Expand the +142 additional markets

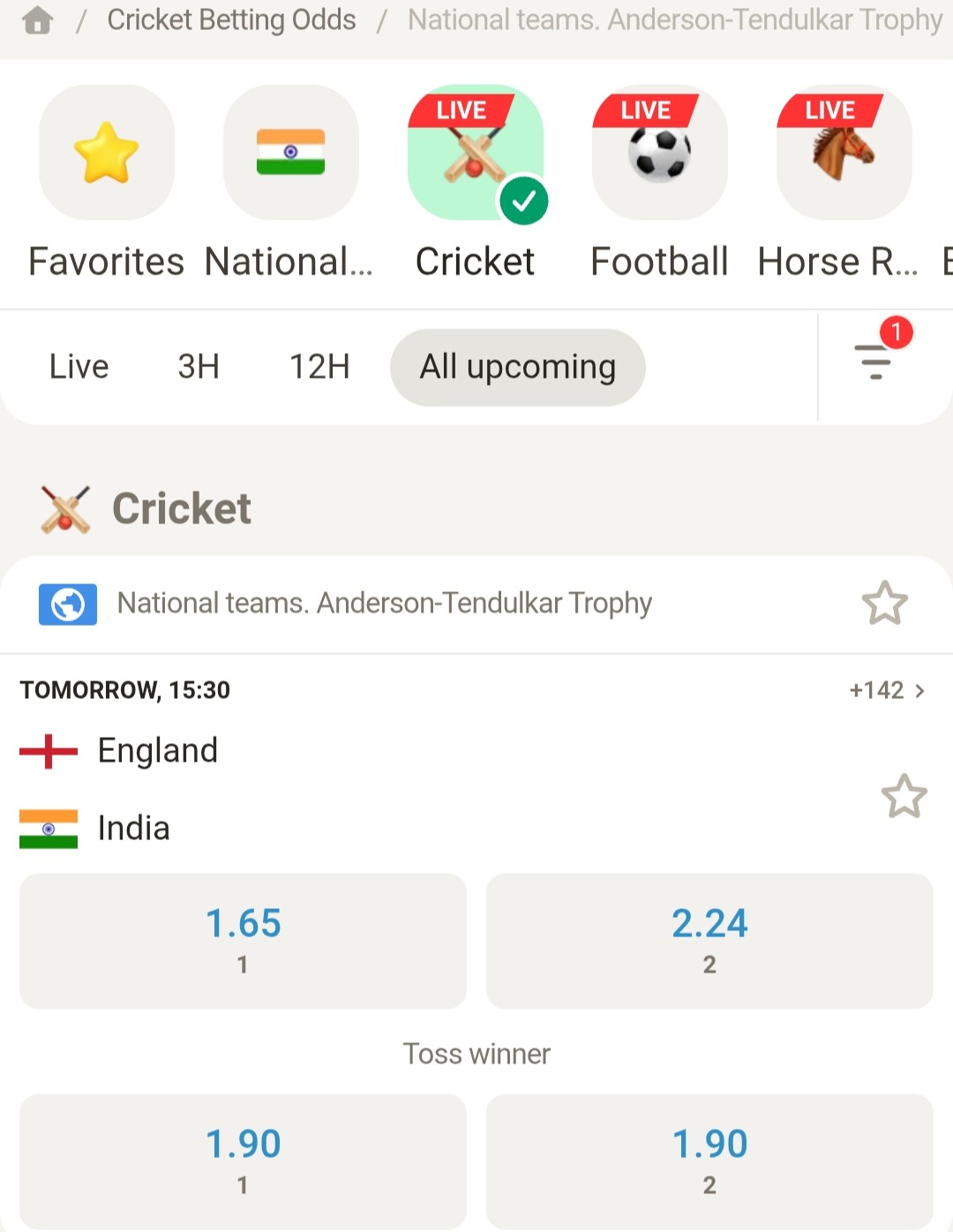pyautogui.click(x=877, y=690)
